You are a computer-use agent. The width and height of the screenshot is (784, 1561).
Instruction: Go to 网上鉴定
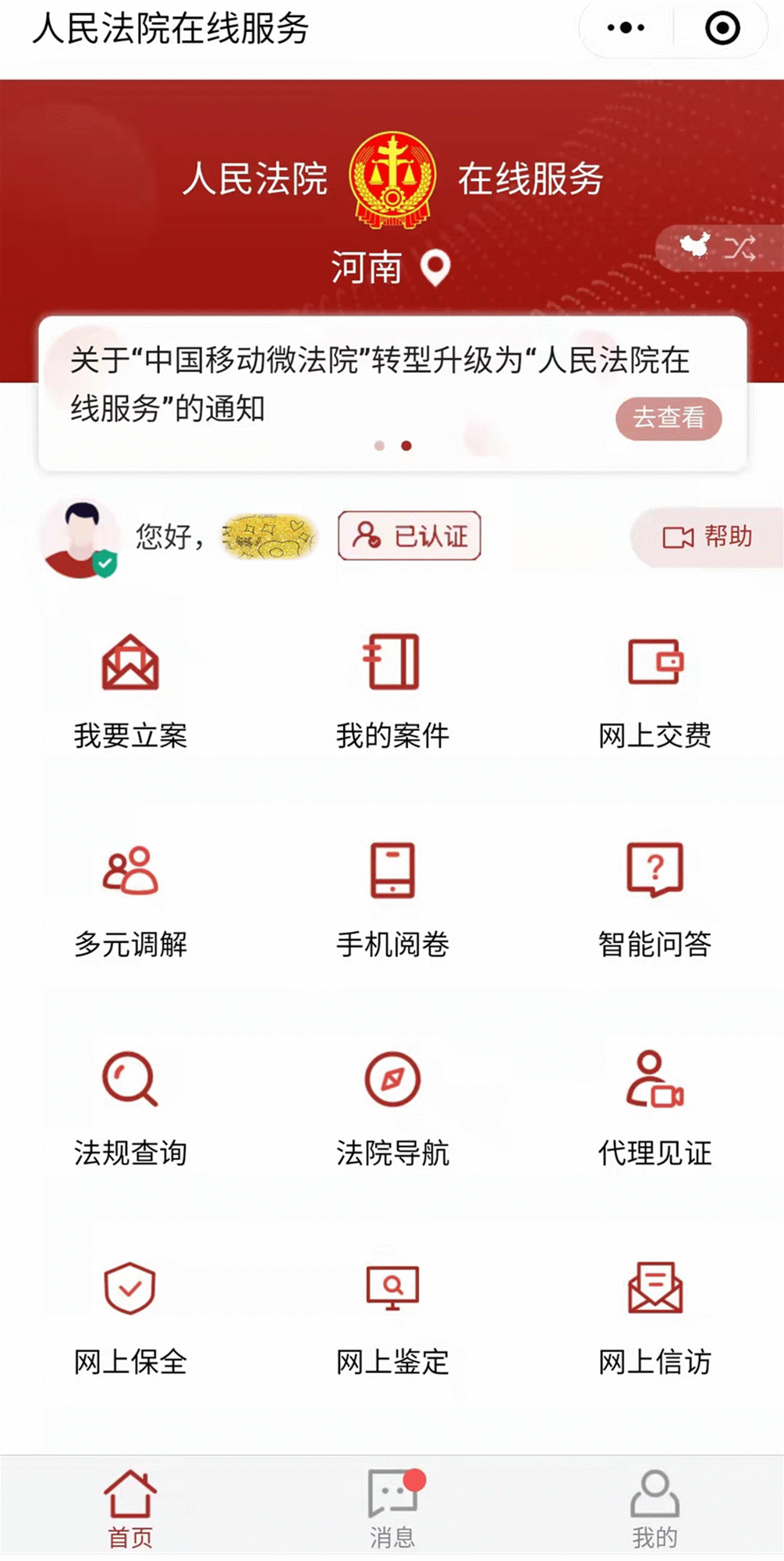392,1319
